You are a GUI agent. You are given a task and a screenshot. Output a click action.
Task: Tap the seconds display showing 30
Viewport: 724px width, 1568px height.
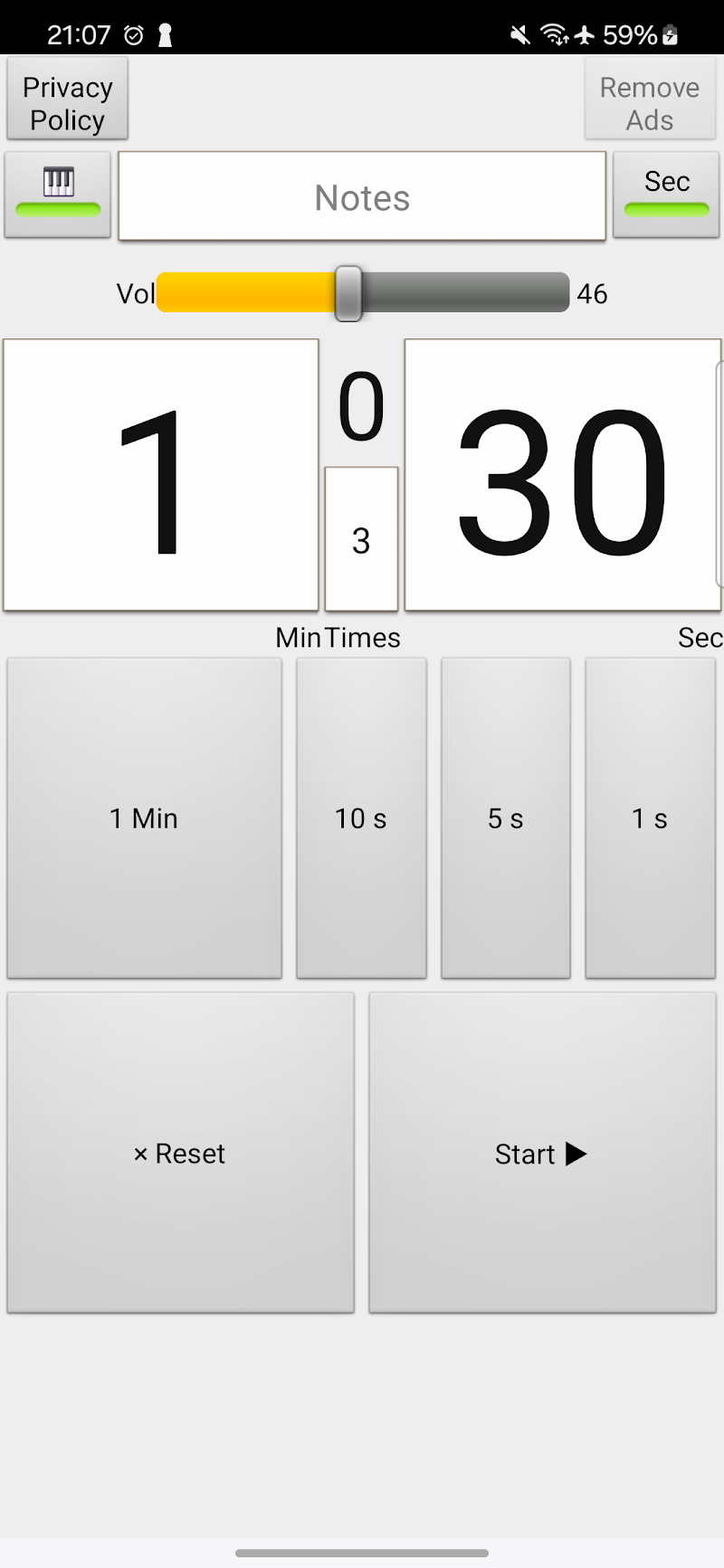[561, 475]
